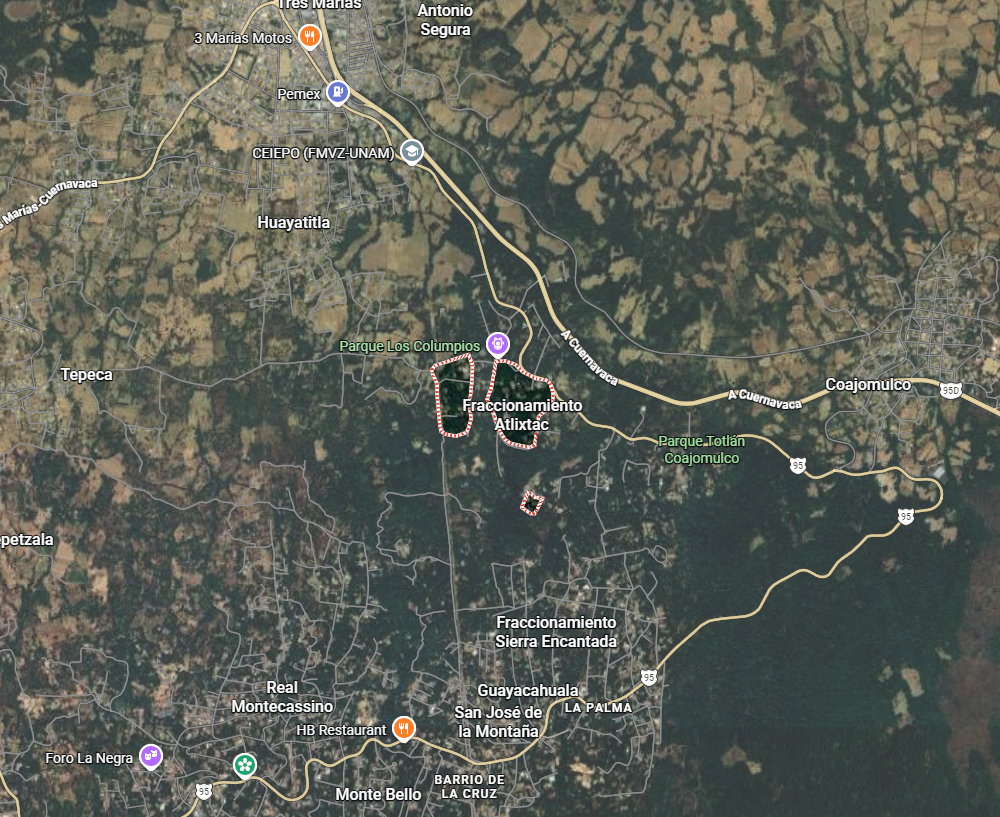Open the 3 Marias Motos restaurant pin
The height and width of the screenshot is (817, 1000).
pos(309,38)
